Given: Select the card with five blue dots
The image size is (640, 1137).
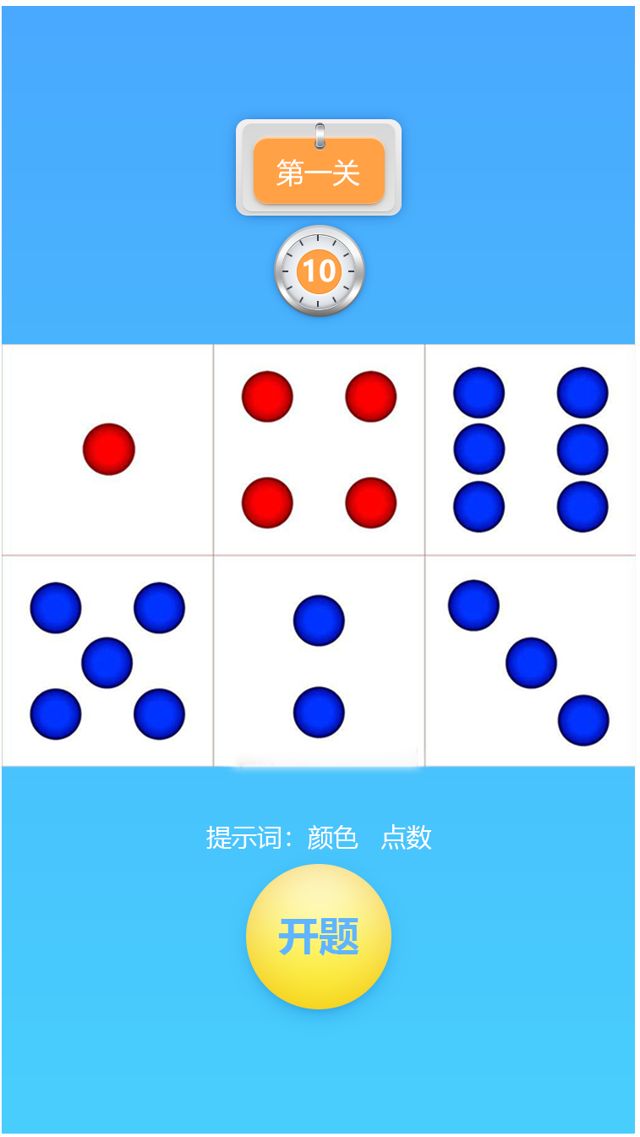Looking at the screenshot, I should coord(107,661).
